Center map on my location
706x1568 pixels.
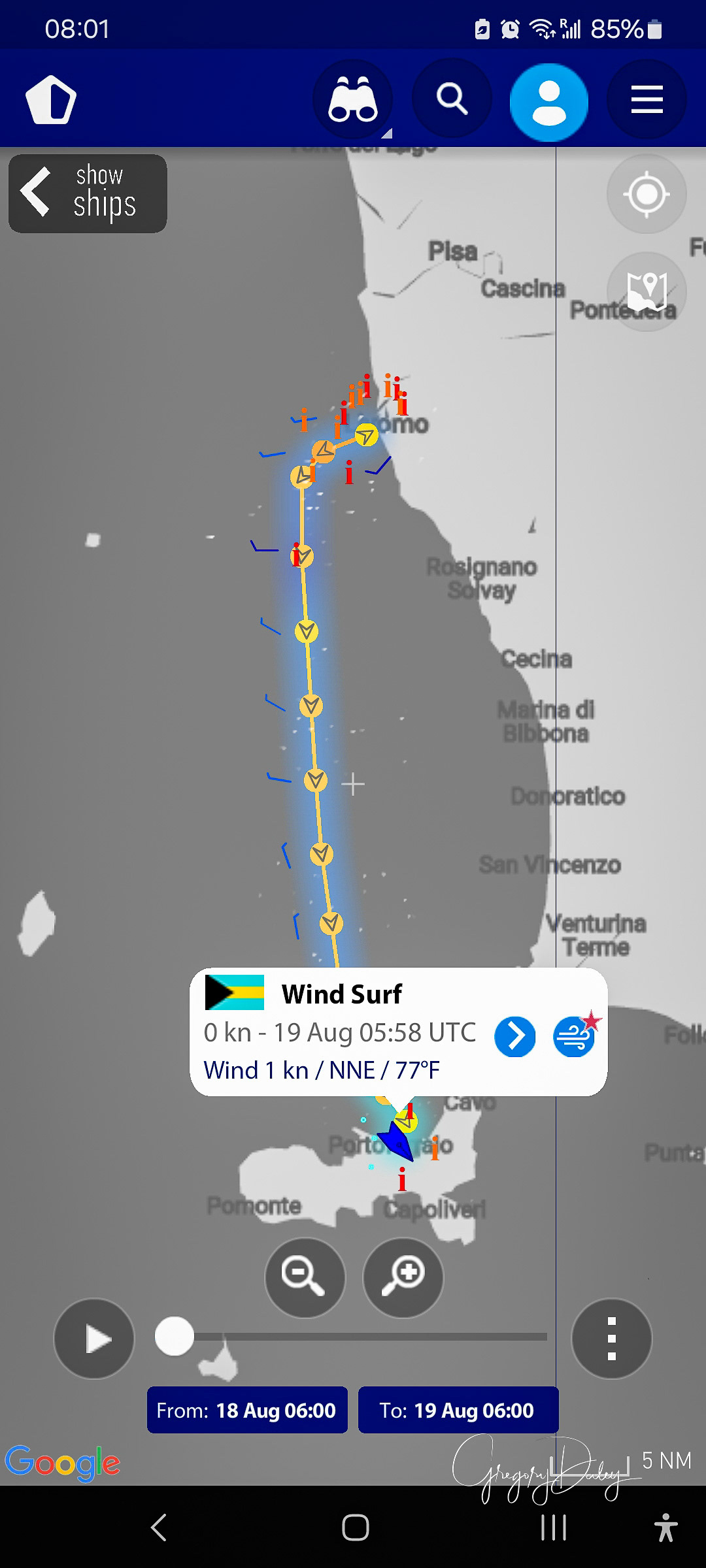646,194
